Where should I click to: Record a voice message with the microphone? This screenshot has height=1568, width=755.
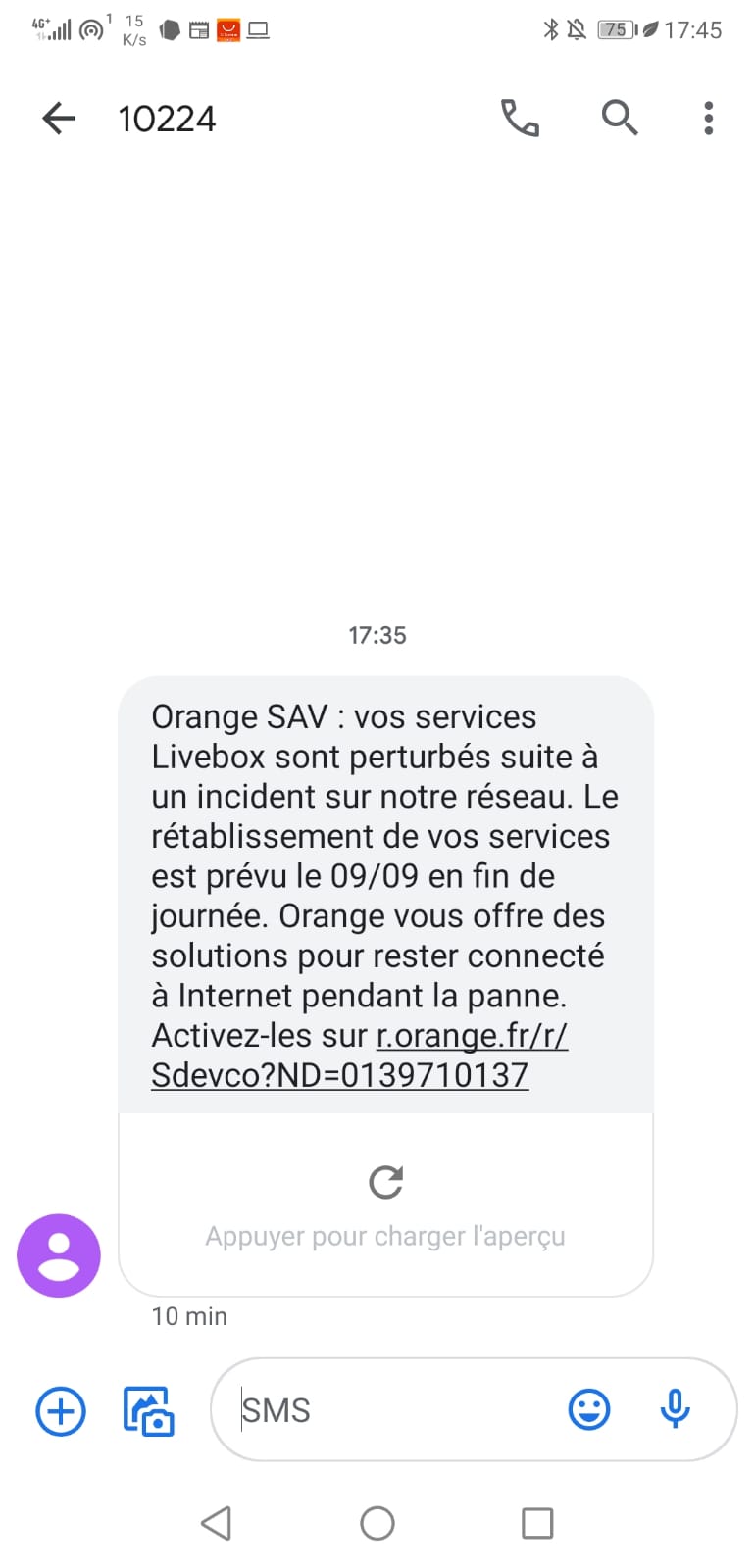click(x=675, y=1410)
